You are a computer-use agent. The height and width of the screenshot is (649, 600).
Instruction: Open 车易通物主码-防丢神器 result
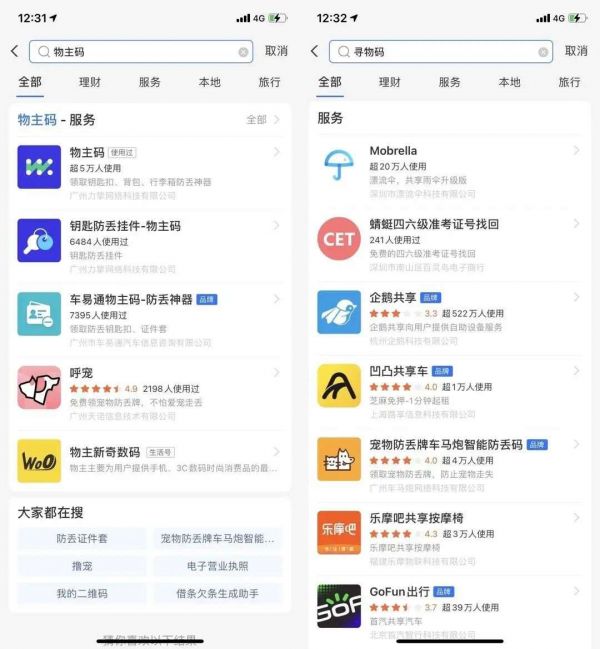tap(150, 314)
